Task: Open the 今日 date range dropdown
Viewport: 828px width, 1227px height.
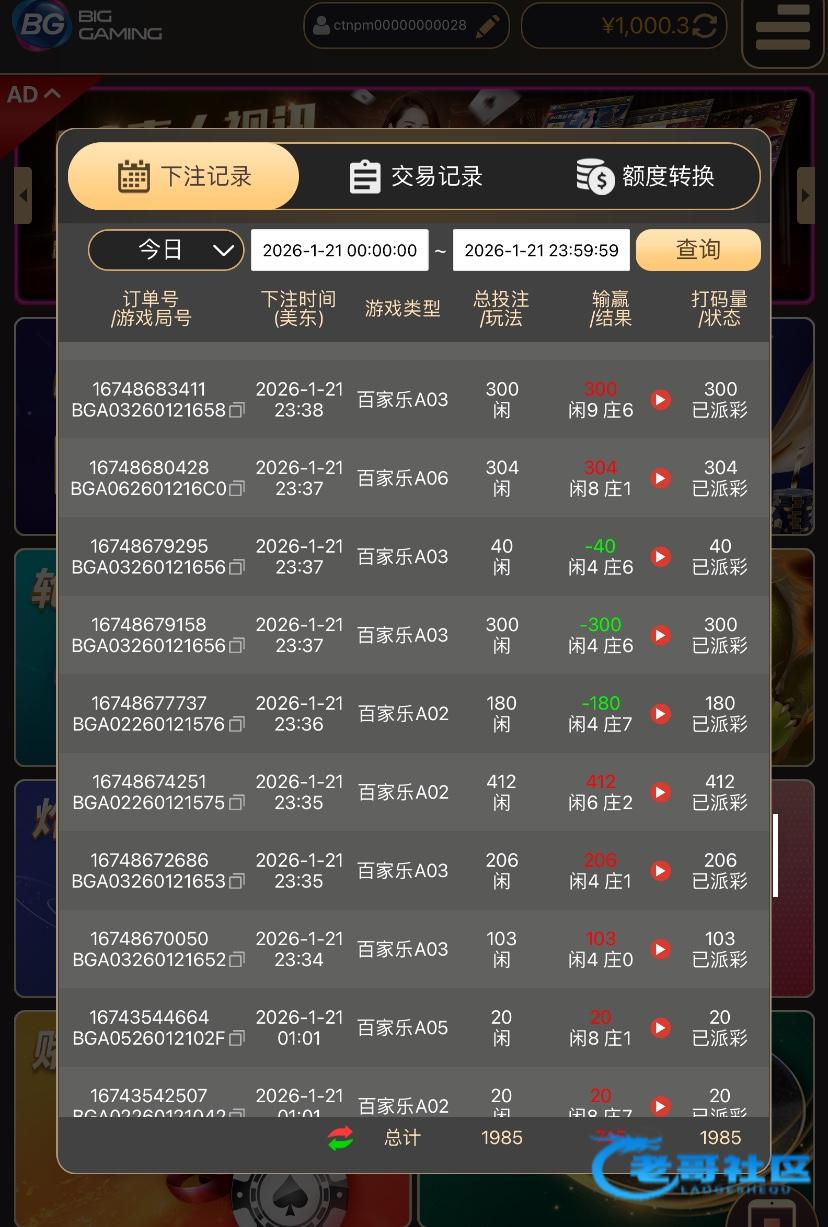Action: (166, 250)
